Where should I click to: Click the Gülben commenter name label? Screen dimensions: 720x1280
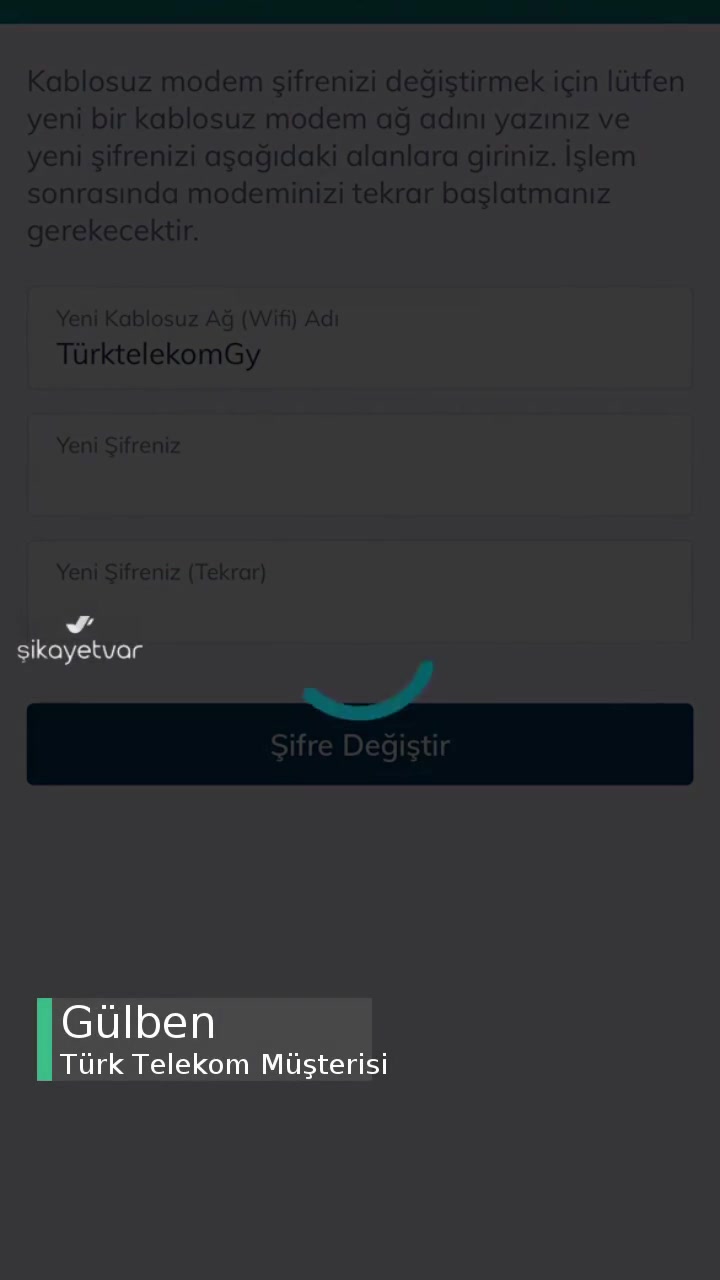click(138, 1022)
